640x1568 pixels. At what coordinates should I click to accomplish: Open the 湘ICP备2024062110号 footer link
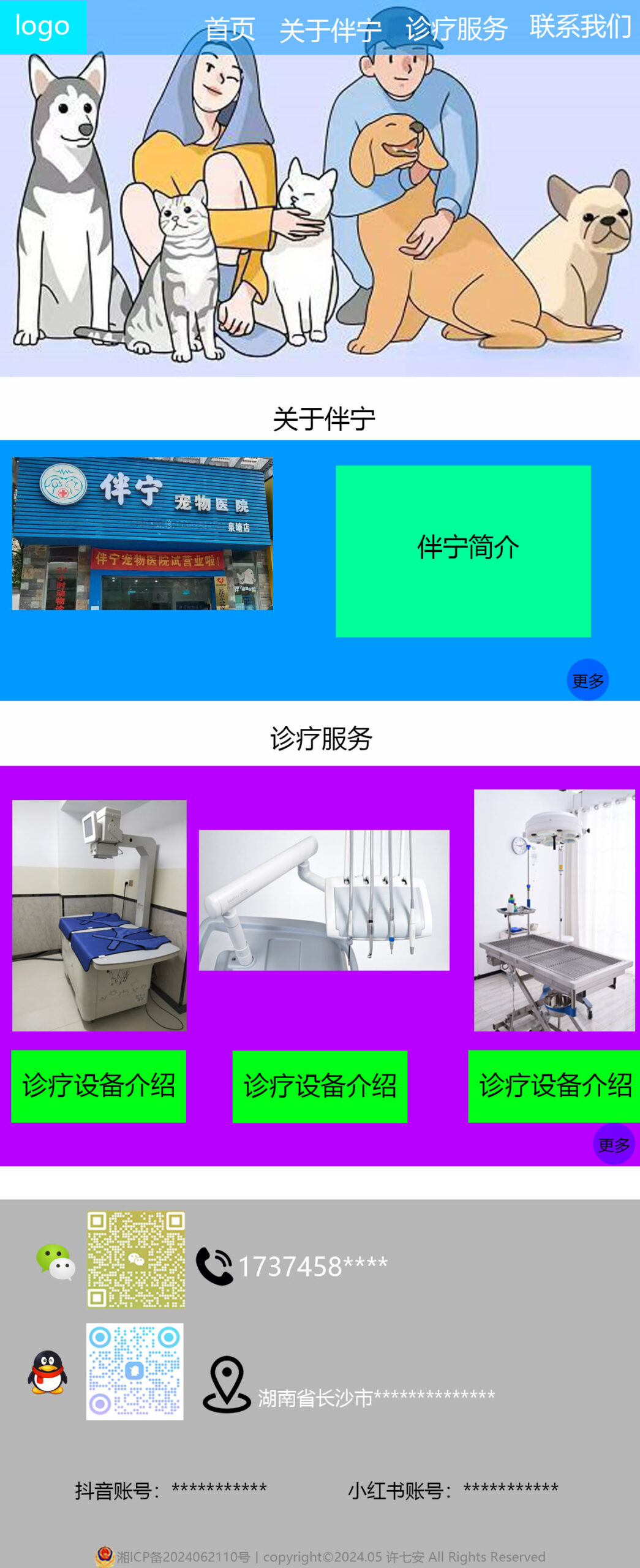click(183, 1556)
